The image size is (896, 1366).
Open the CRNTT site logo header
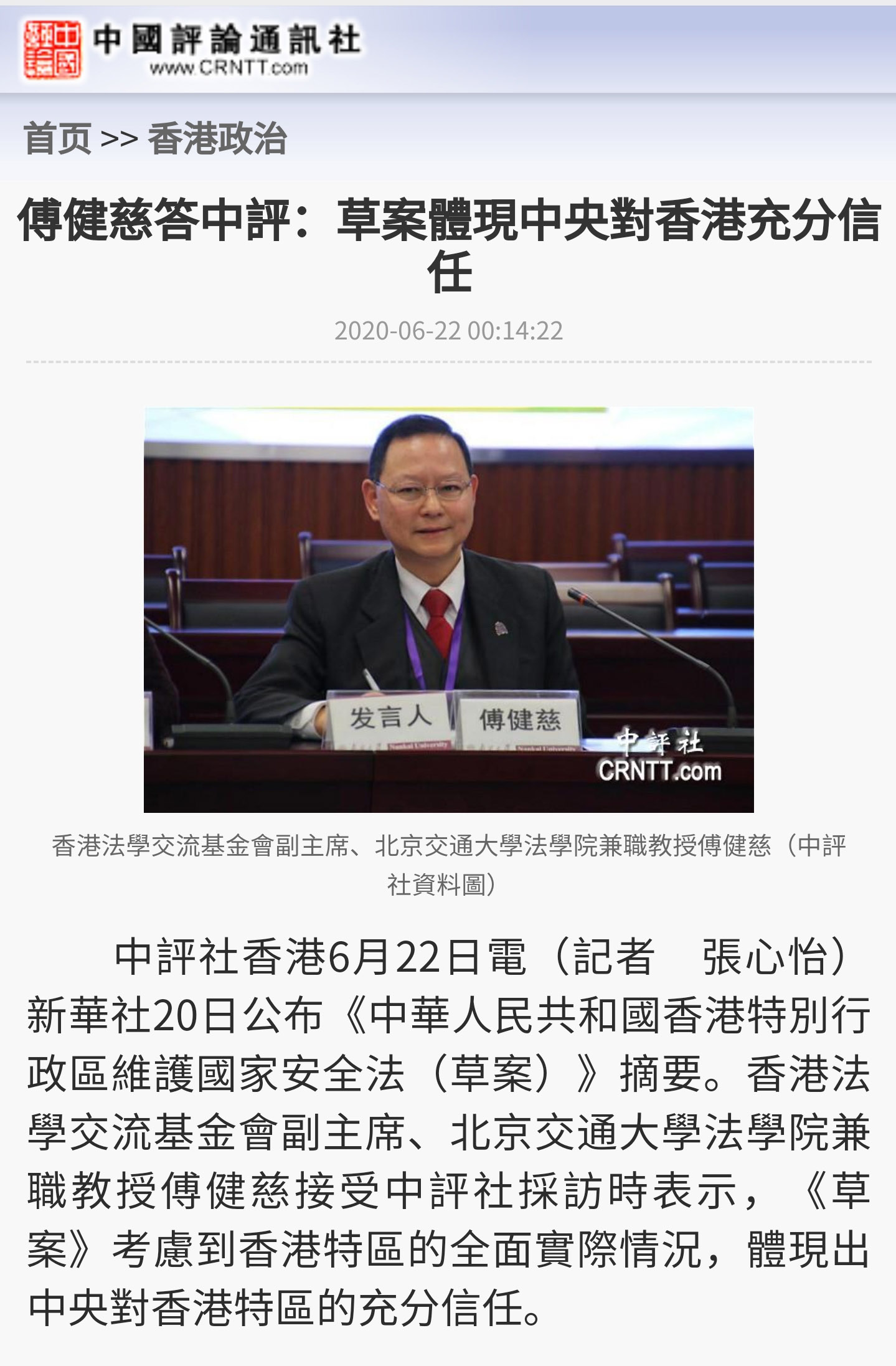(x=192, y=49)
